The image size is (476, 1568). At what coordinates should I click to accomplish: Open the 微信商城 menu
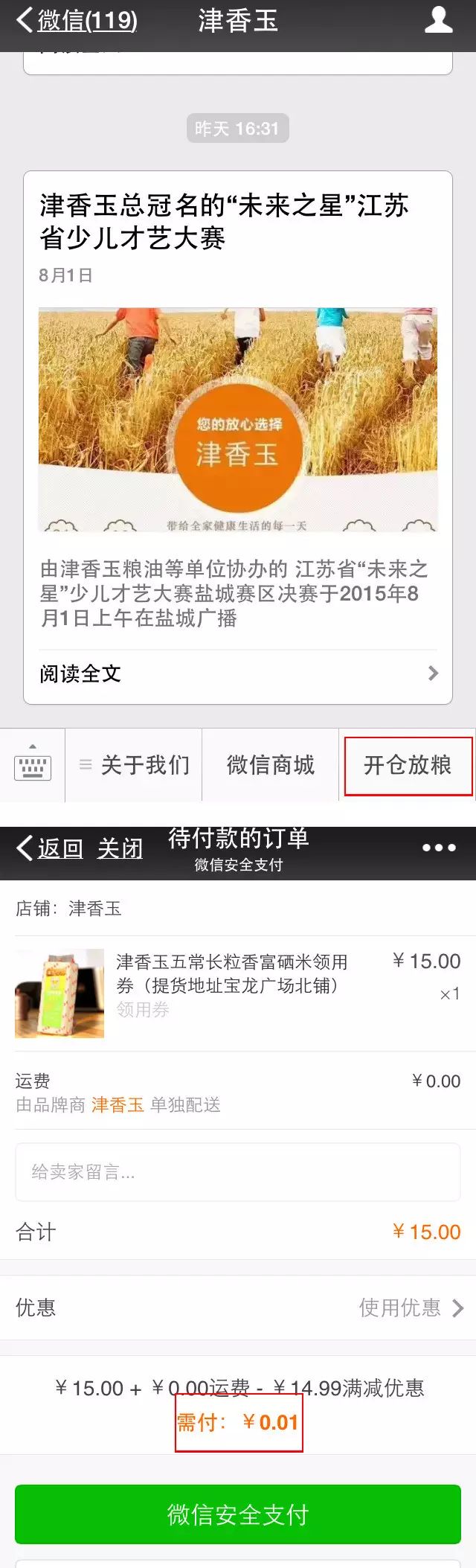pos(271,765)
